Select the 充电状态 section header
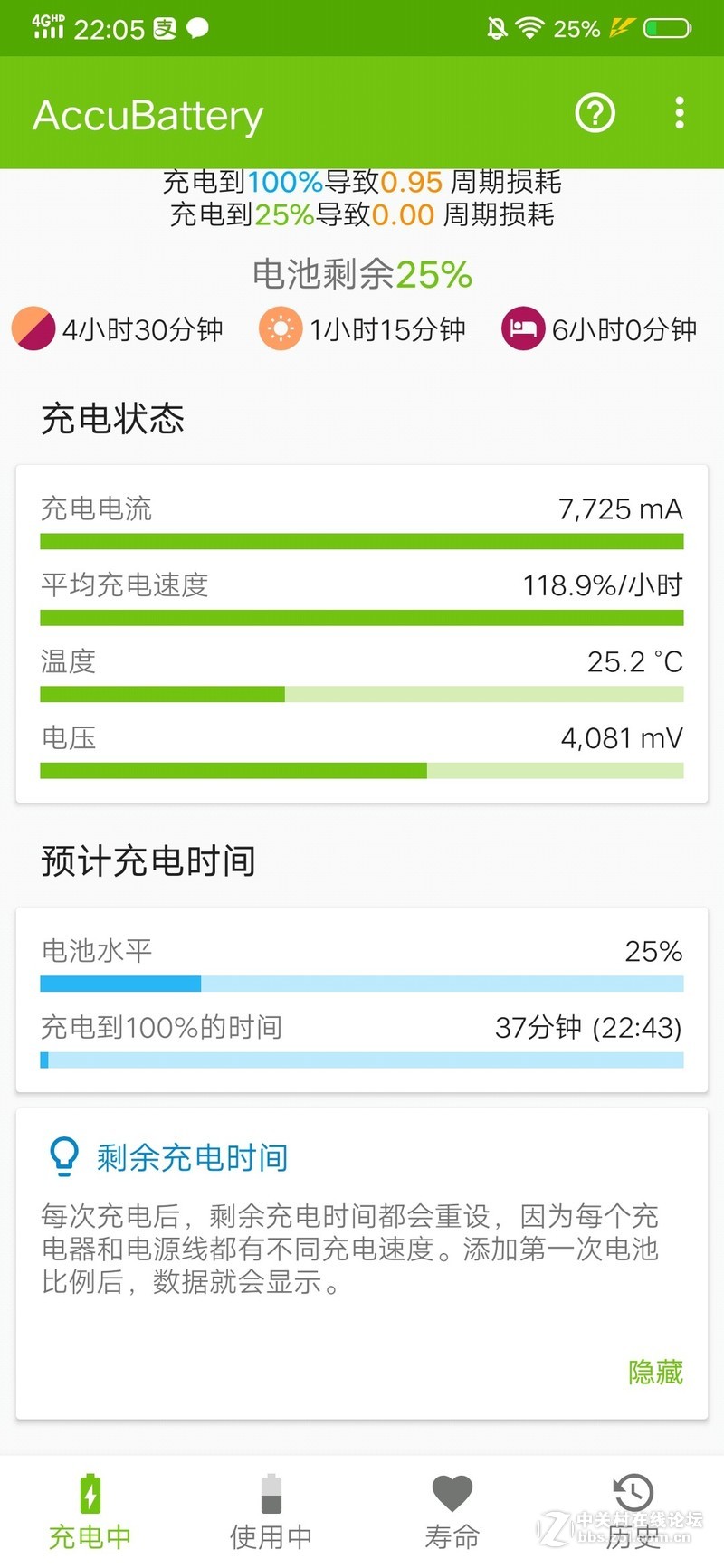Image resolution: width=724 pixels, height=1568 pixels. pos(111,419)
